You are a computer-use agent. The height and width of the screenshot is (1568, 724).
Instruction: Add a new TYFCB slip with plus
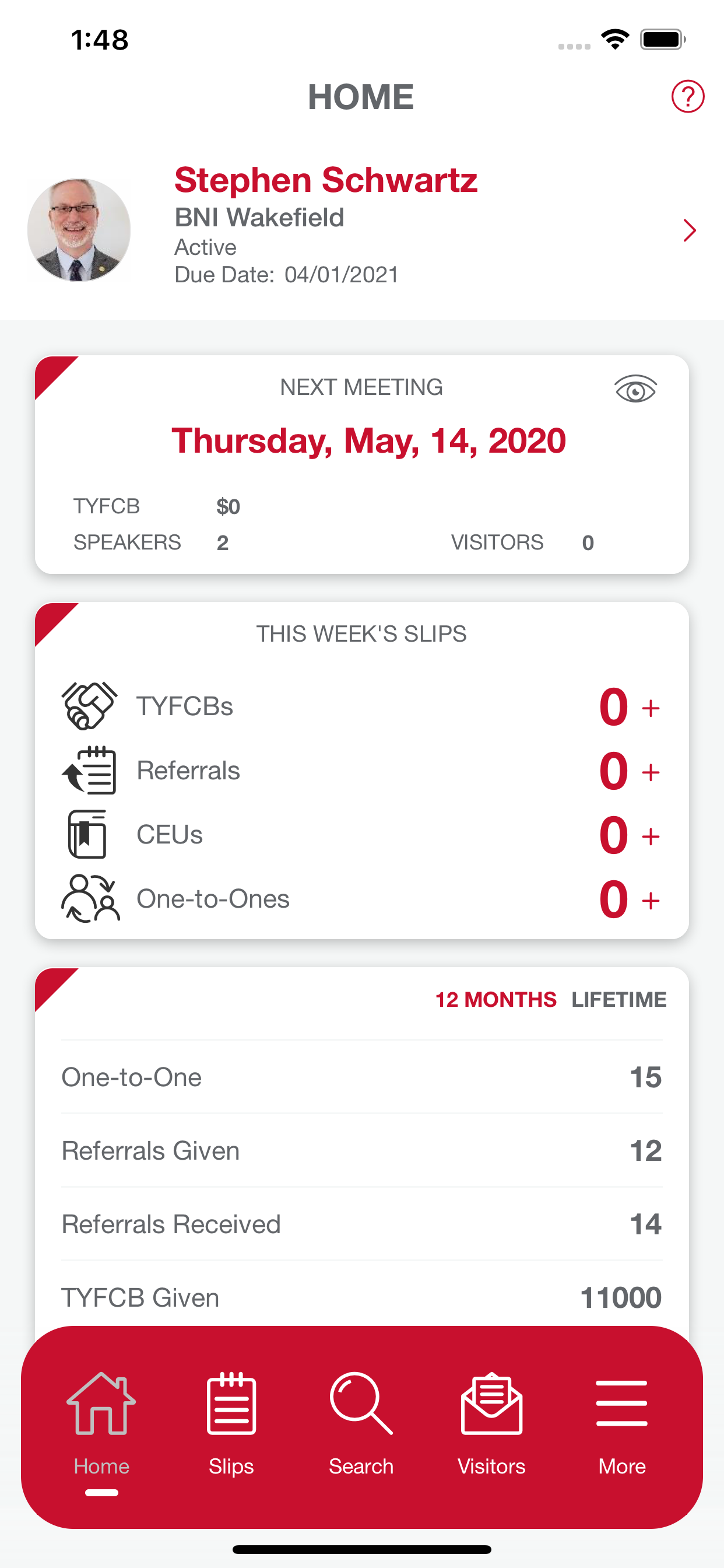point(652,708)
